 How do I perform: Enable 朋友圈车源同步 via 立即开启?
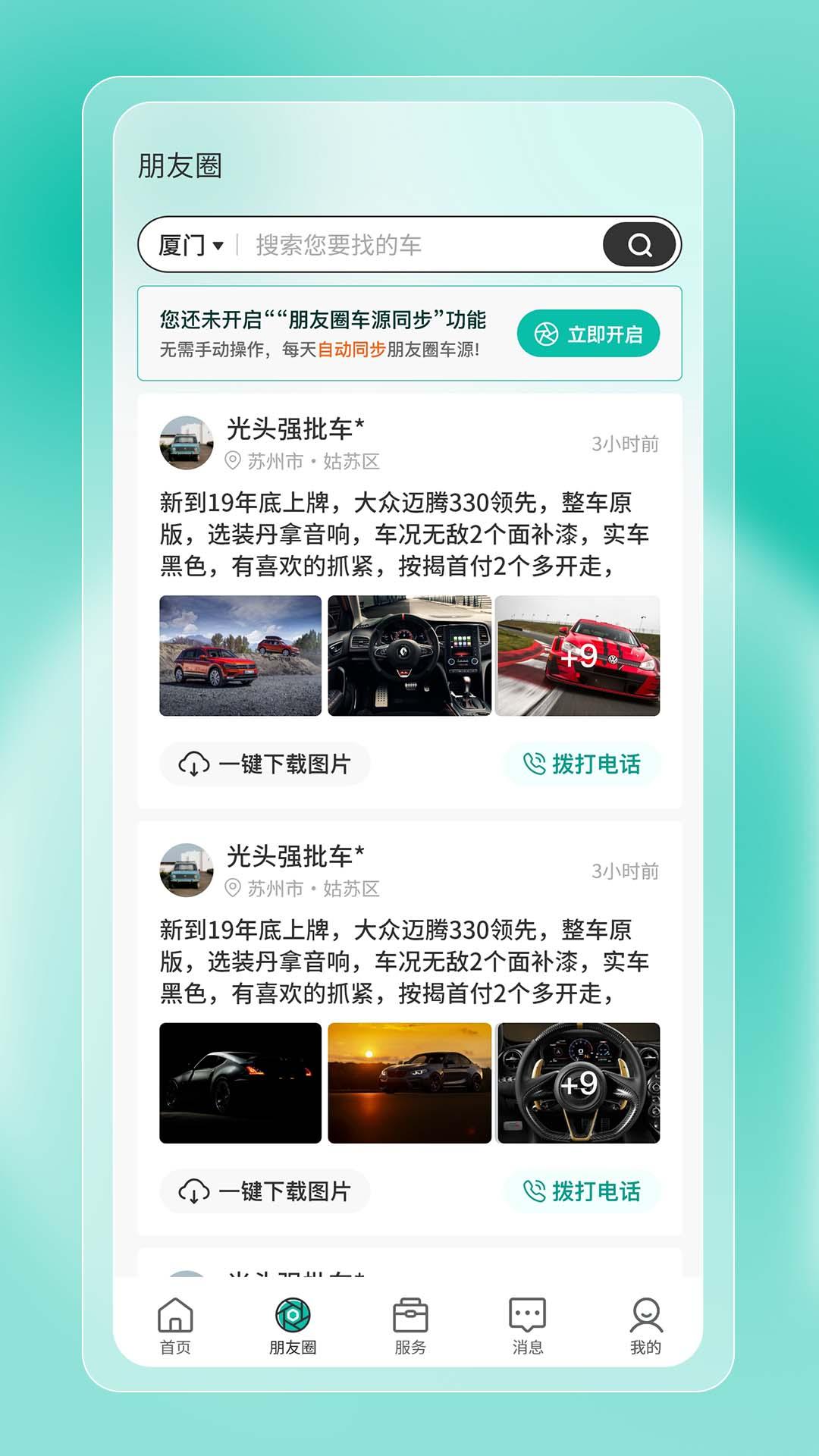coord(588,332)
